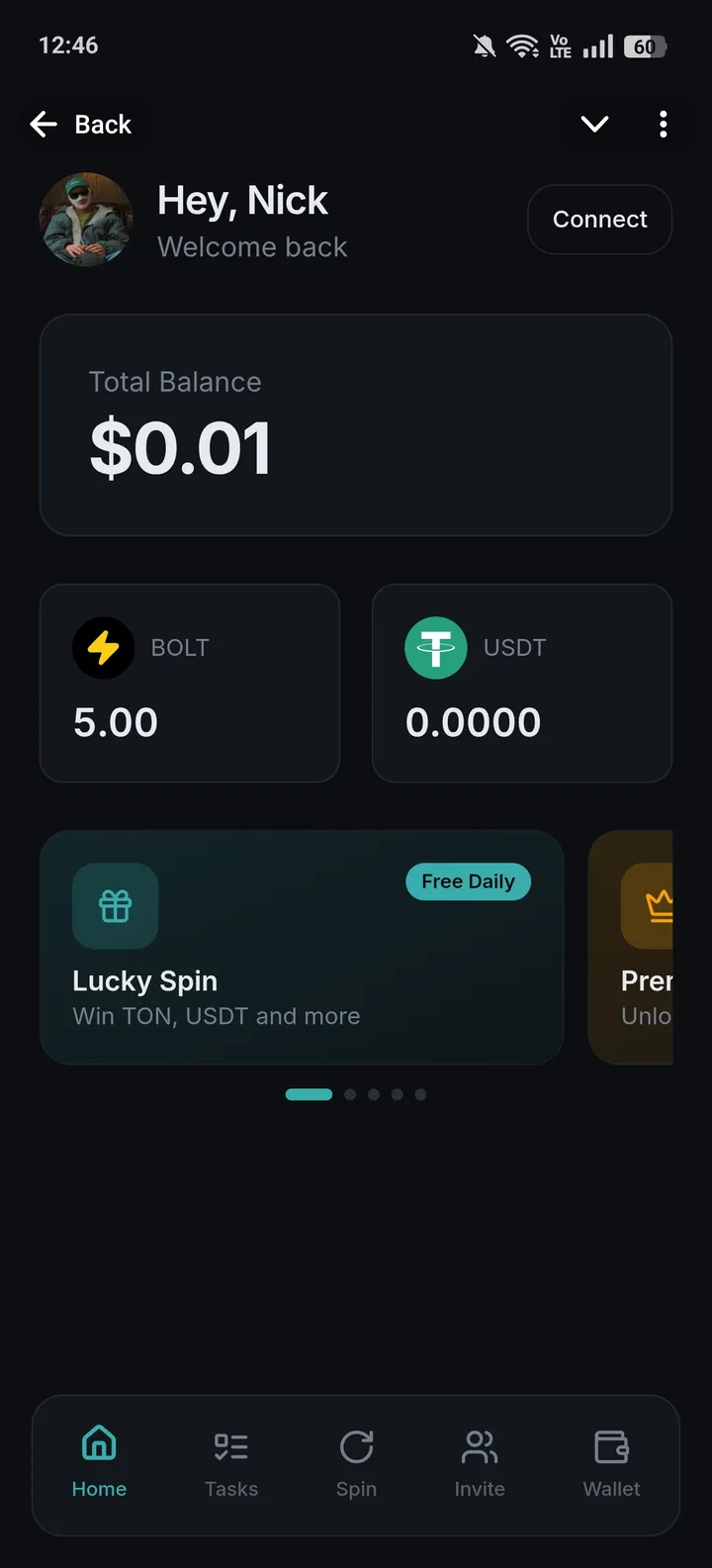712x1568 pixels.
Task: Switch to the Spin tab
Action: (356, 1464)
